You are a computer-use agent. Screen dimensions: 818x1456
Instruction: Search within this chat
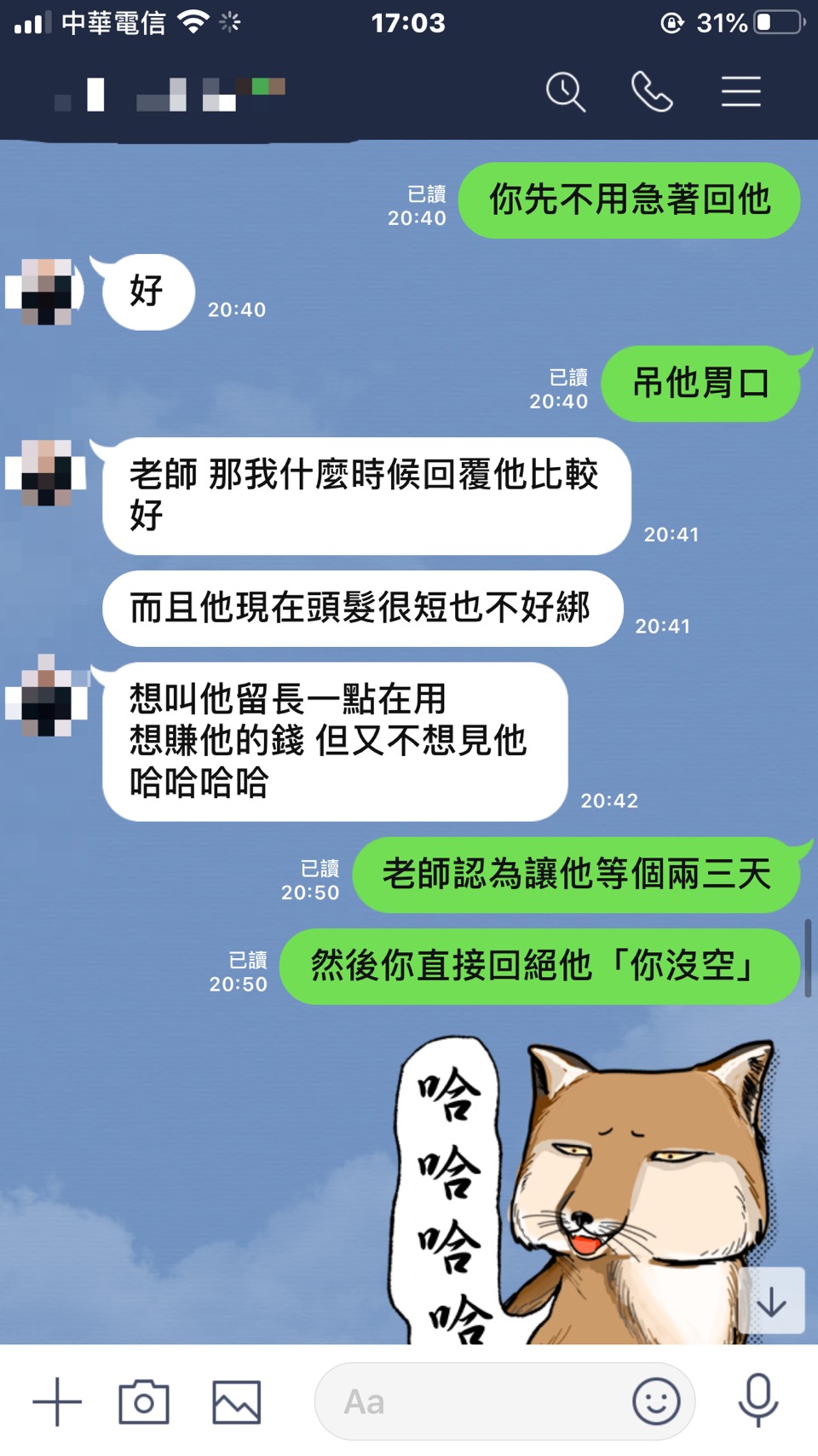[566, 92]
